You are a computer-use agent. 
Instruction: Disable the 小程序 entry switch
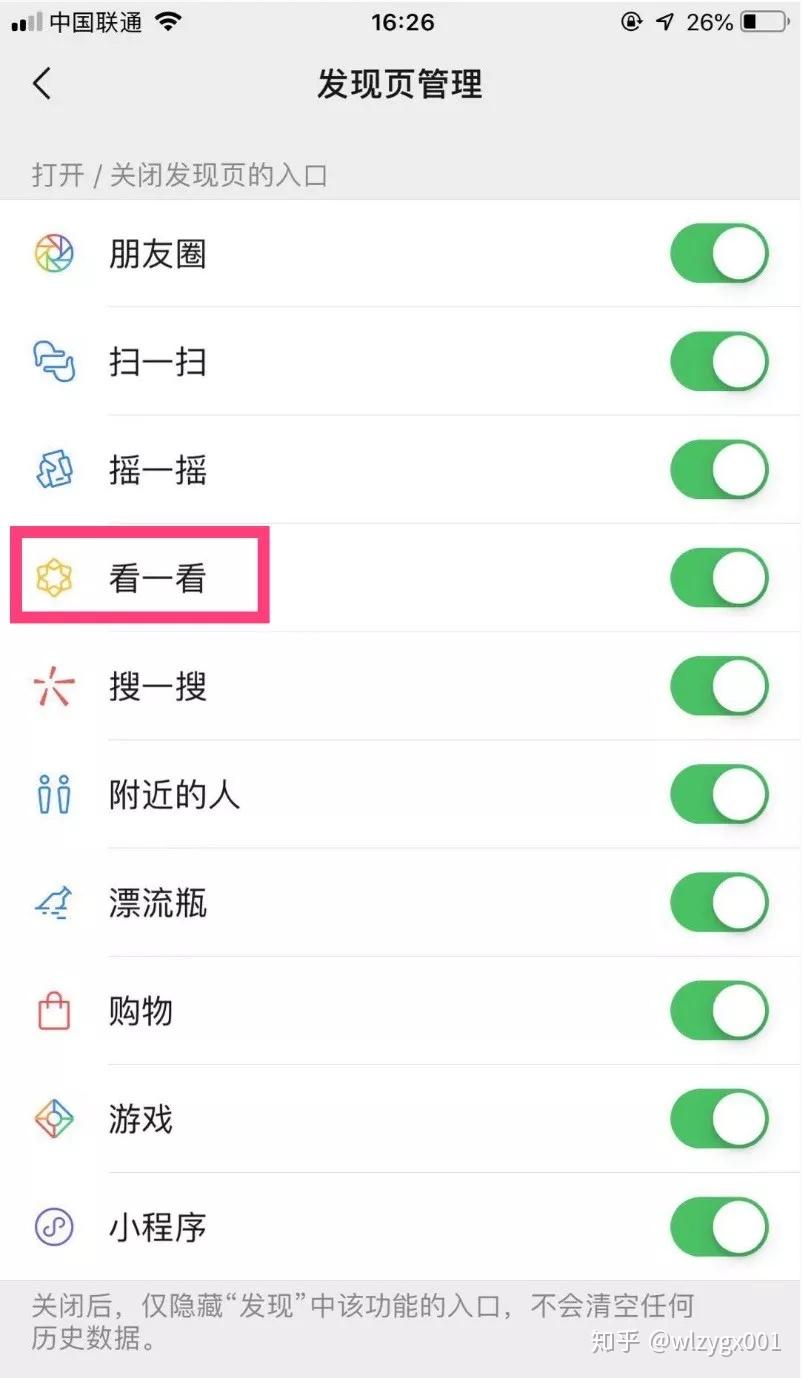(x=719, y=1227)
